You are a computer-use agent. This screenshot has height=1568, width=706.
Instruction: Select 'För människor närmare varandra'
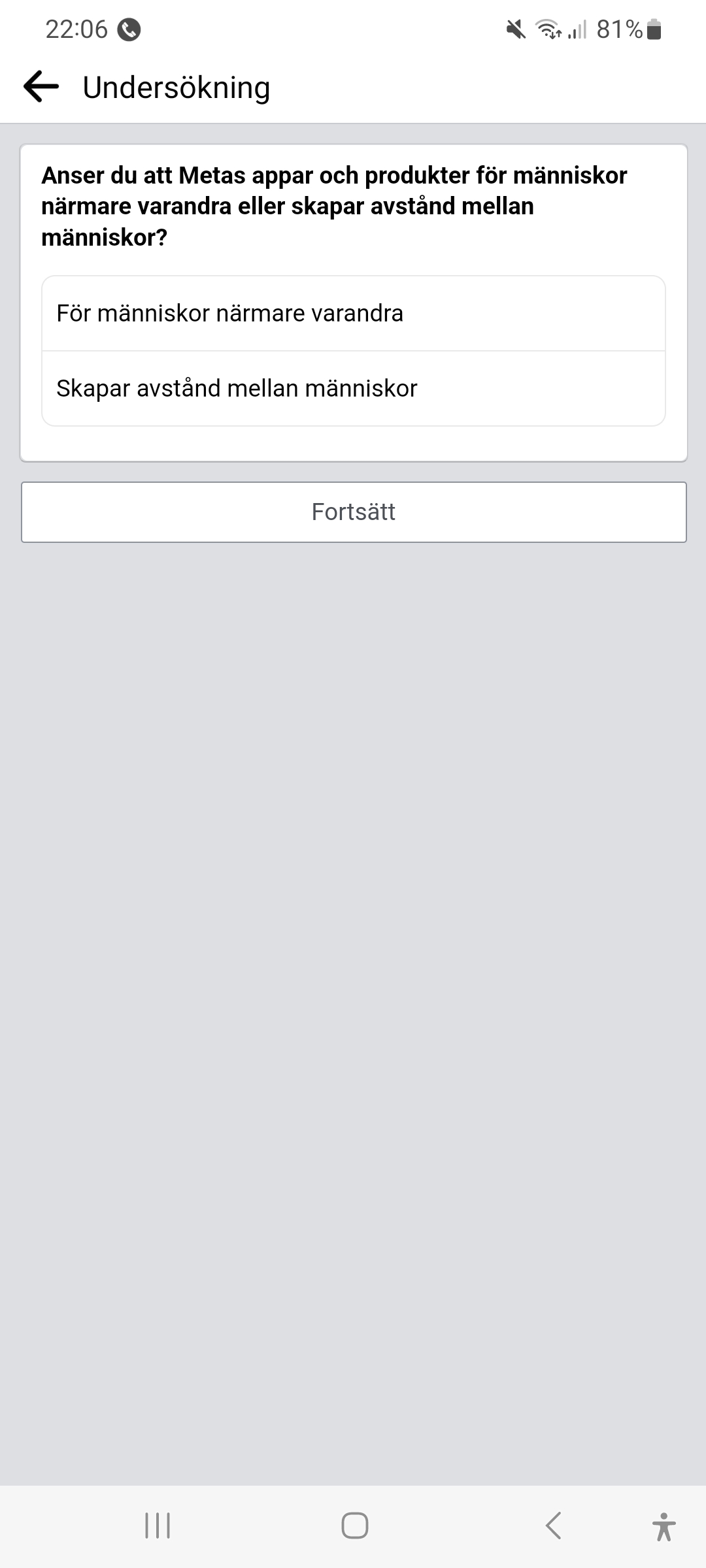353,314
